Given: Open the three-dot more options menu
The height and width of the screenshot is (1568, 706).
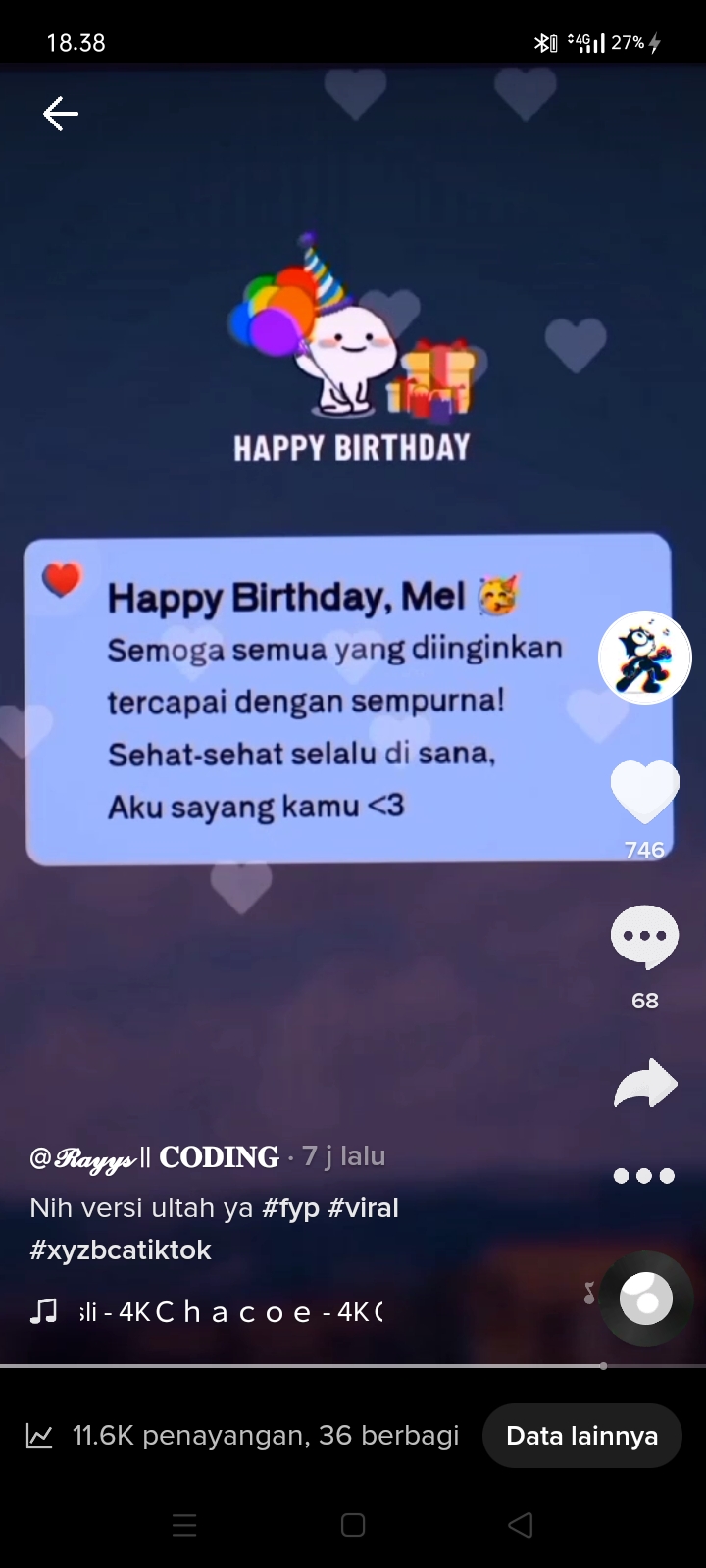Looking at the screenshot, I should click(644, 1176).
